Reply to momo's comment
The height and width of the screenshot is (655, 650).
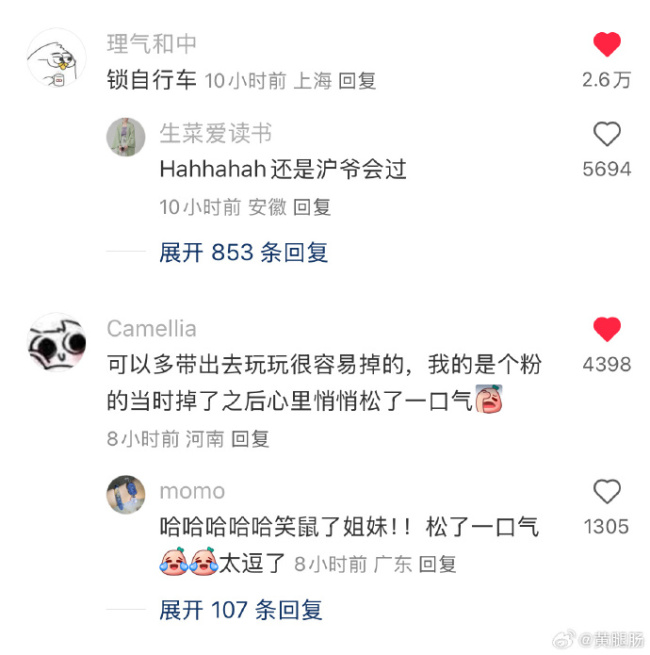click(x=437, y=564)
